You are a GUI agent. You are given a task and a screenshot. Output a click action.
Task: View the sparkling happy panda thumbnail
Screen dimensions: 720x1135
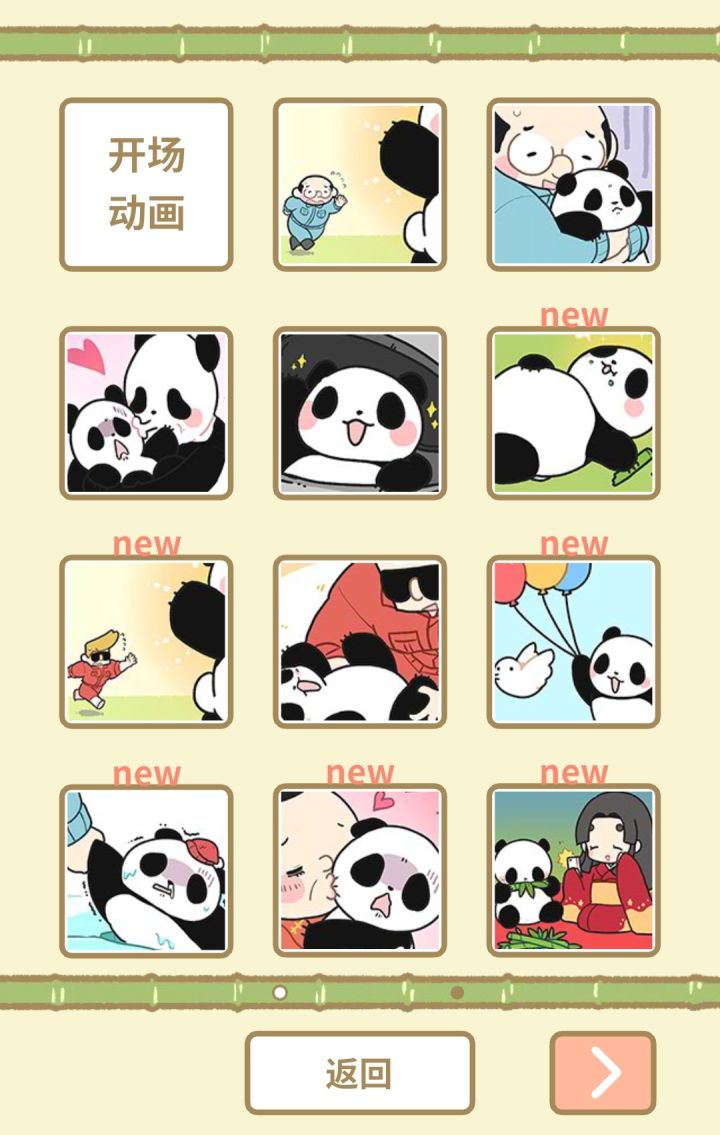point(360,410)
